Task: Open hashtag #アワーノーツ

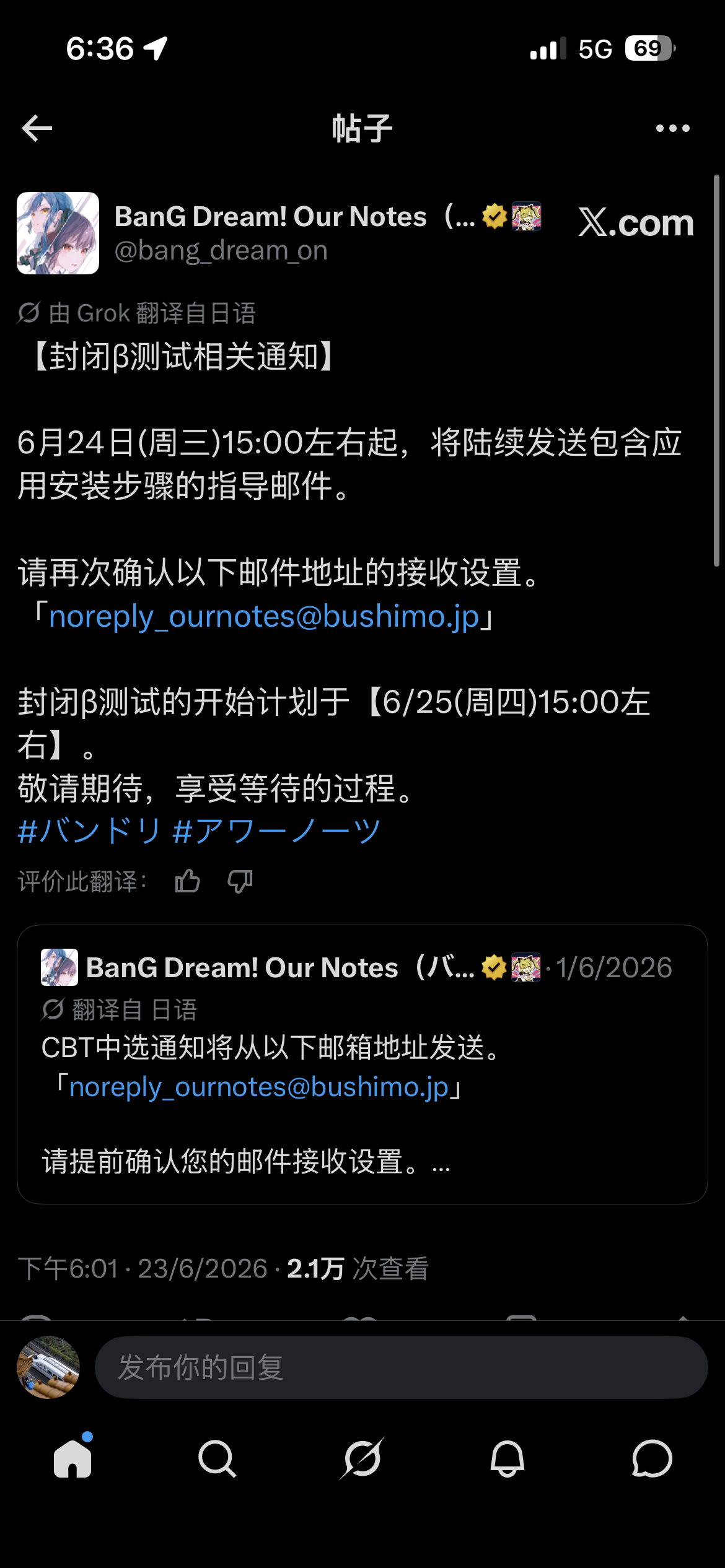Action: (x=276, y=830)
